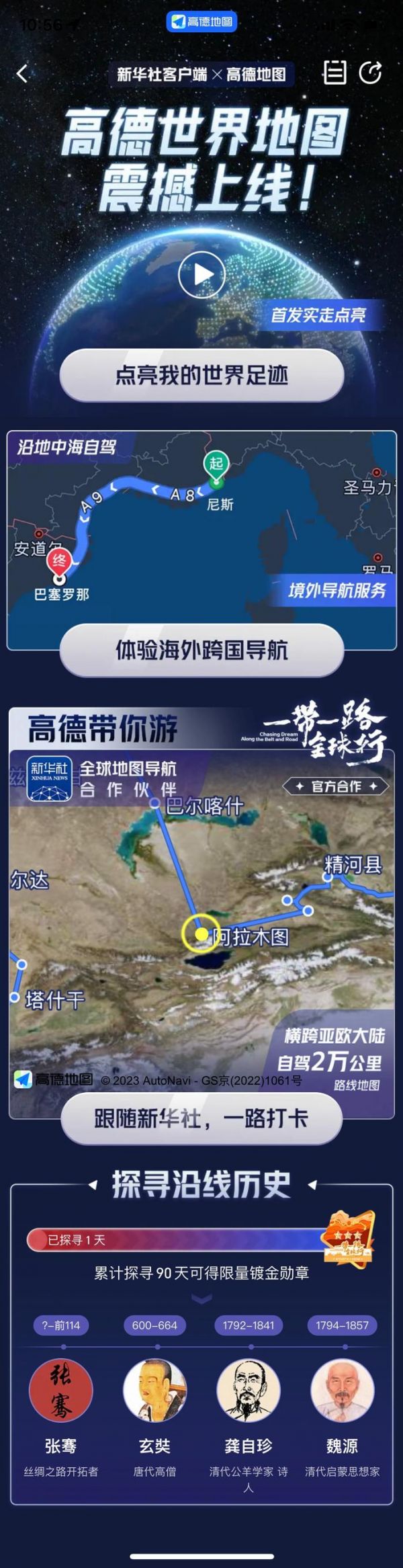Go back using the top-left arrow
403x1568 pixels.
pyautogui.click(x=22, y=73)
